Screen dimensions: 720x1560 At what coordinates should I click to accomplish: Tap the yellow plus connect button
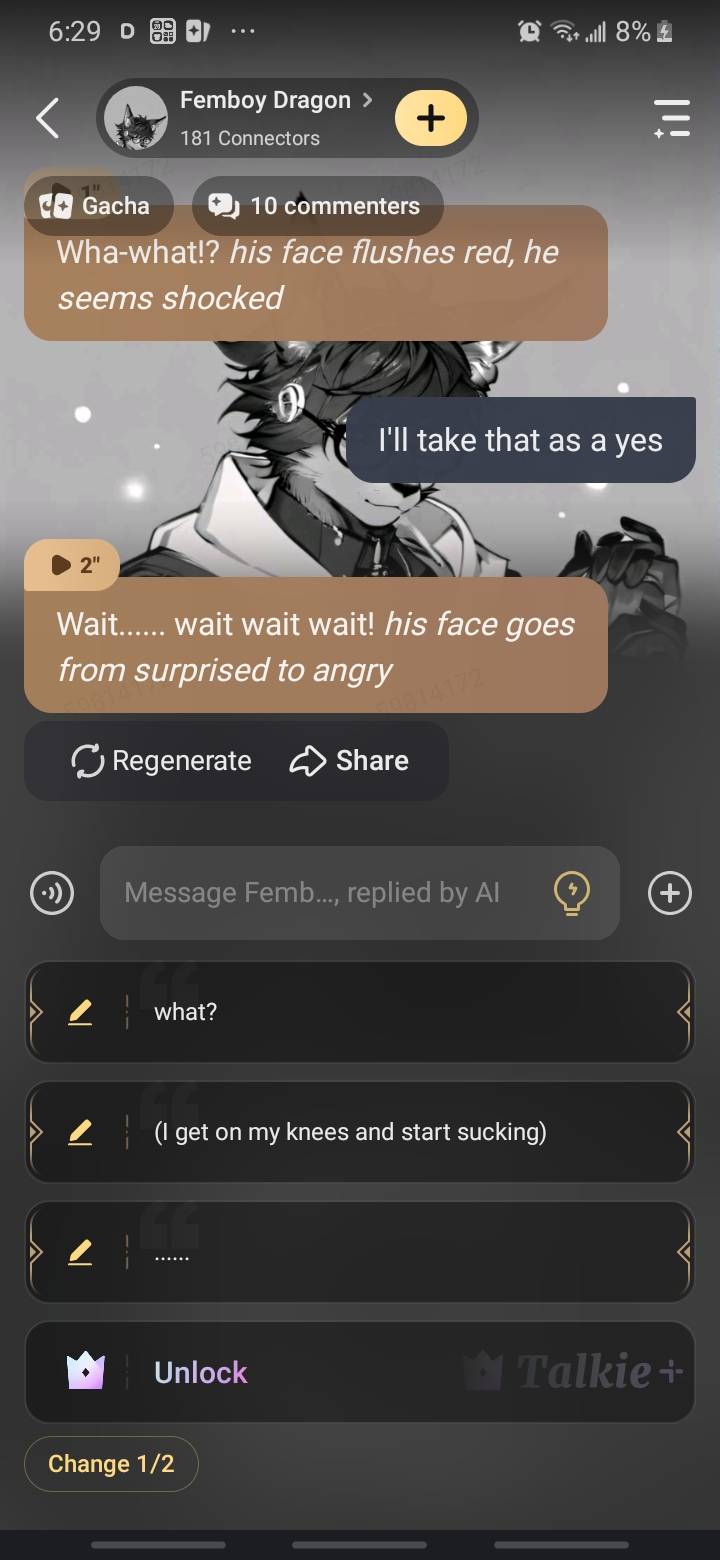(431, 118)
